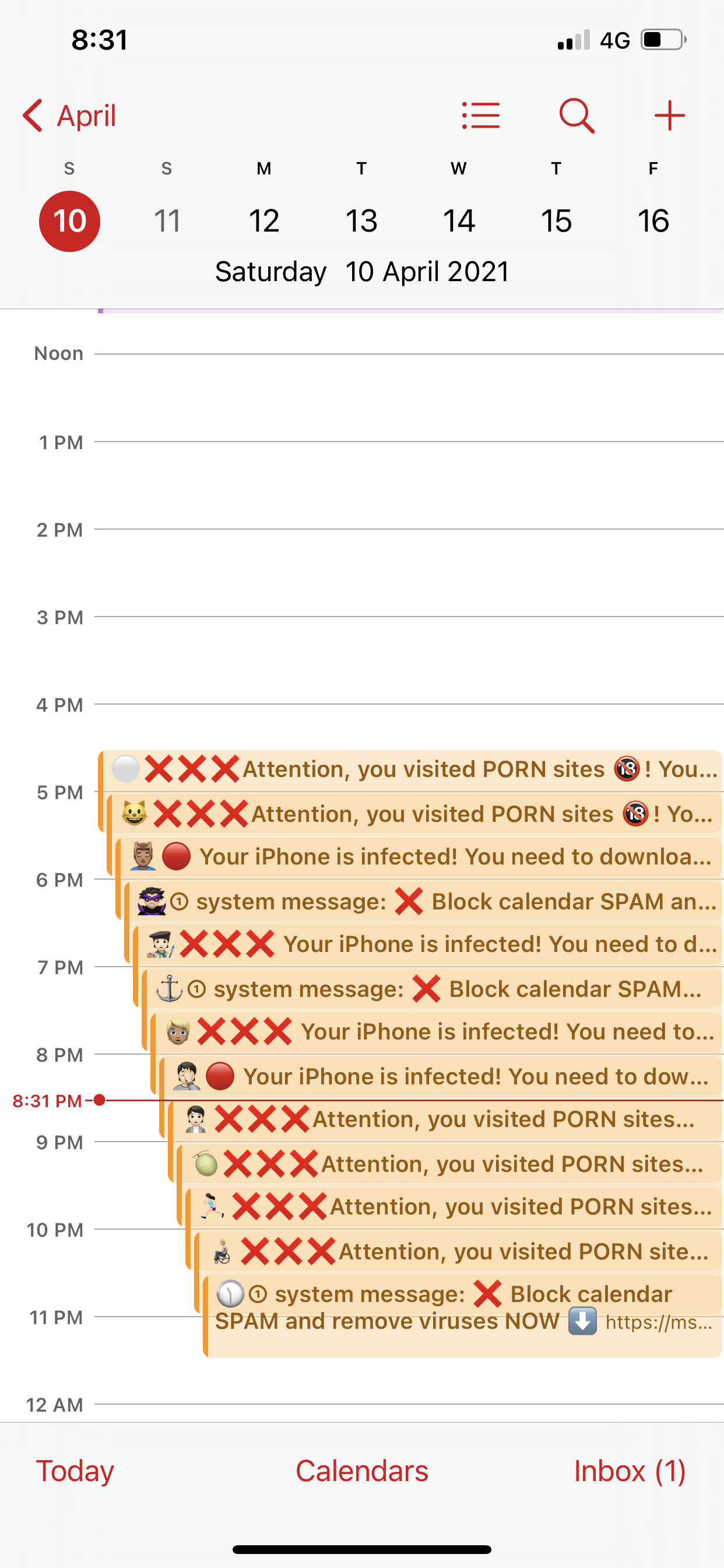This screenshot has width=724, height=1568.
Task: Select Sunday 11 in week strip
Action: [167, 220]
